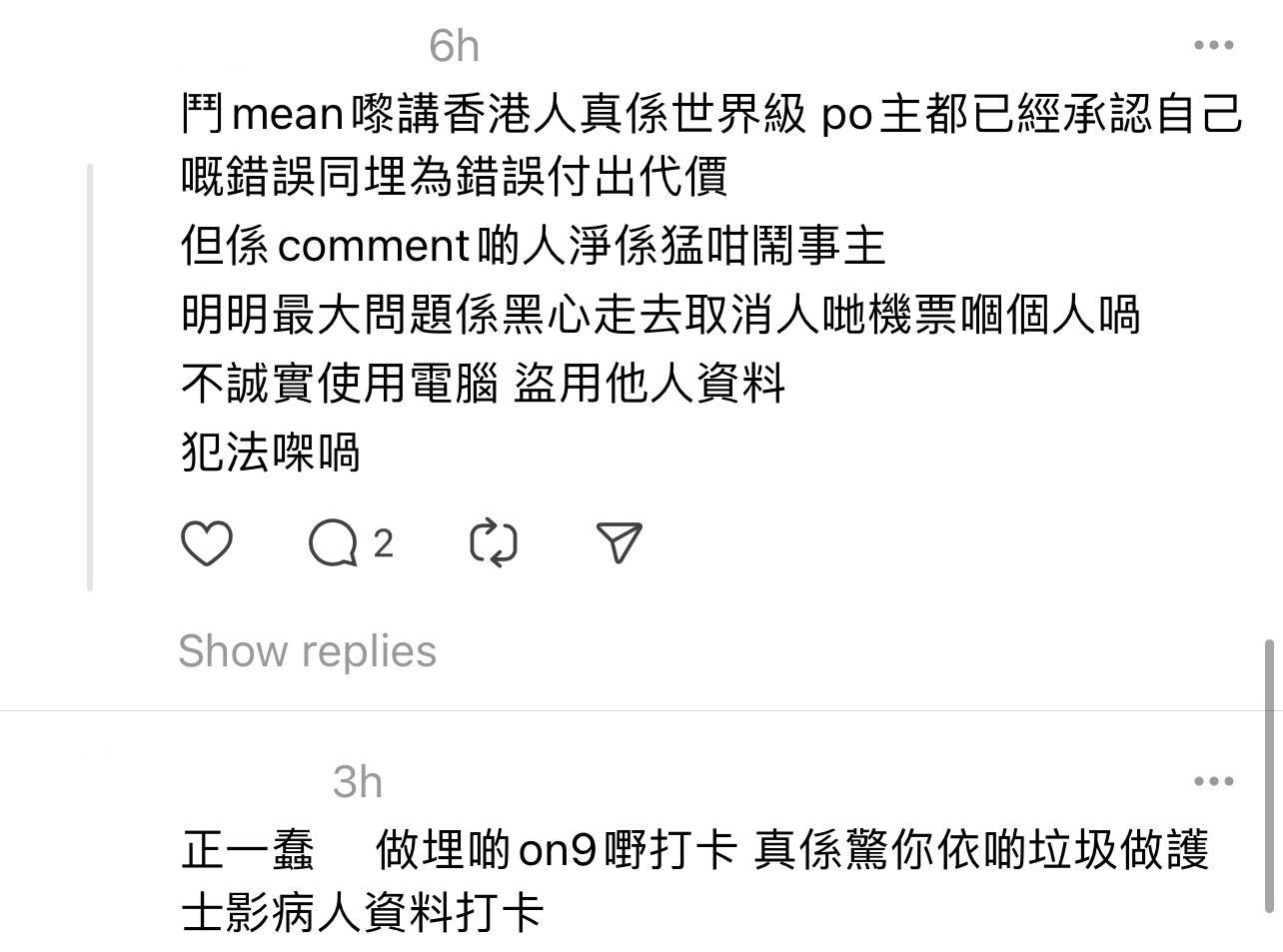The width and height of the screenshot is (1283, 952).
Task: Open overflow menu on the 6h comment
Action: coord(1213,45)
